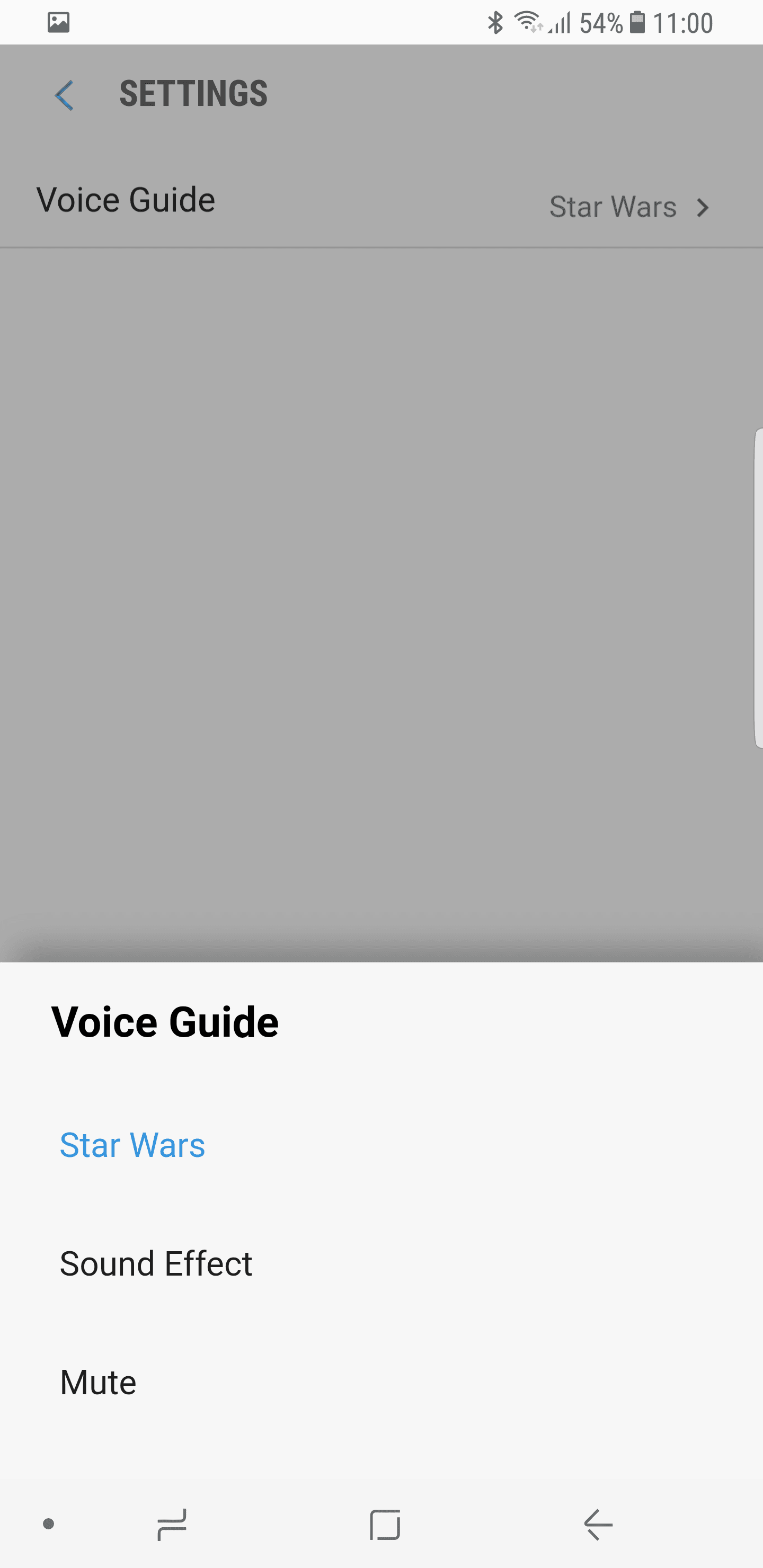Open the Voice Guide settings row
Screen dimensions: 763x1568
point(381,202)
